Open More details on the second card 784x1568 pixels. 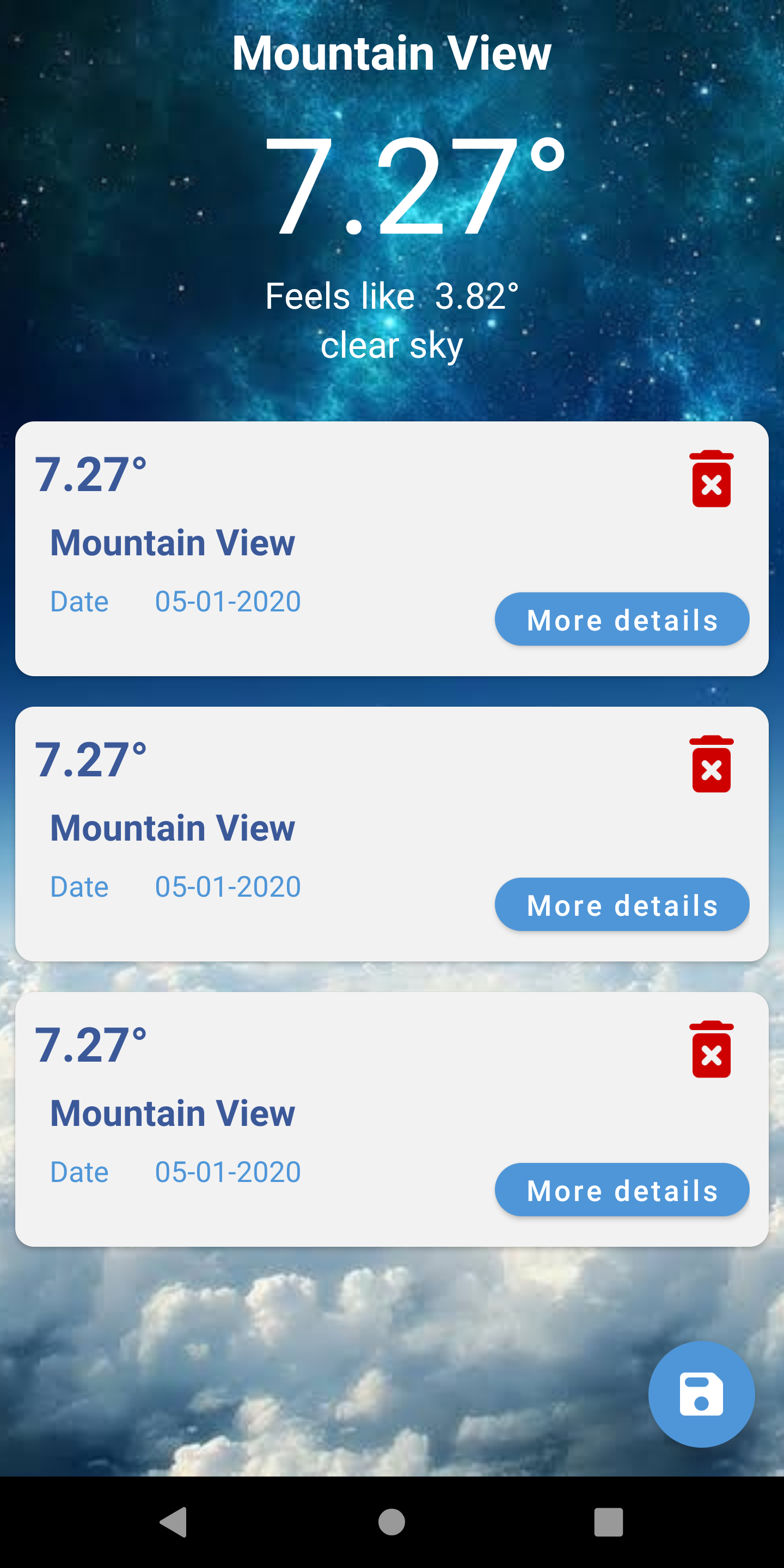click(x=621, y=904)
